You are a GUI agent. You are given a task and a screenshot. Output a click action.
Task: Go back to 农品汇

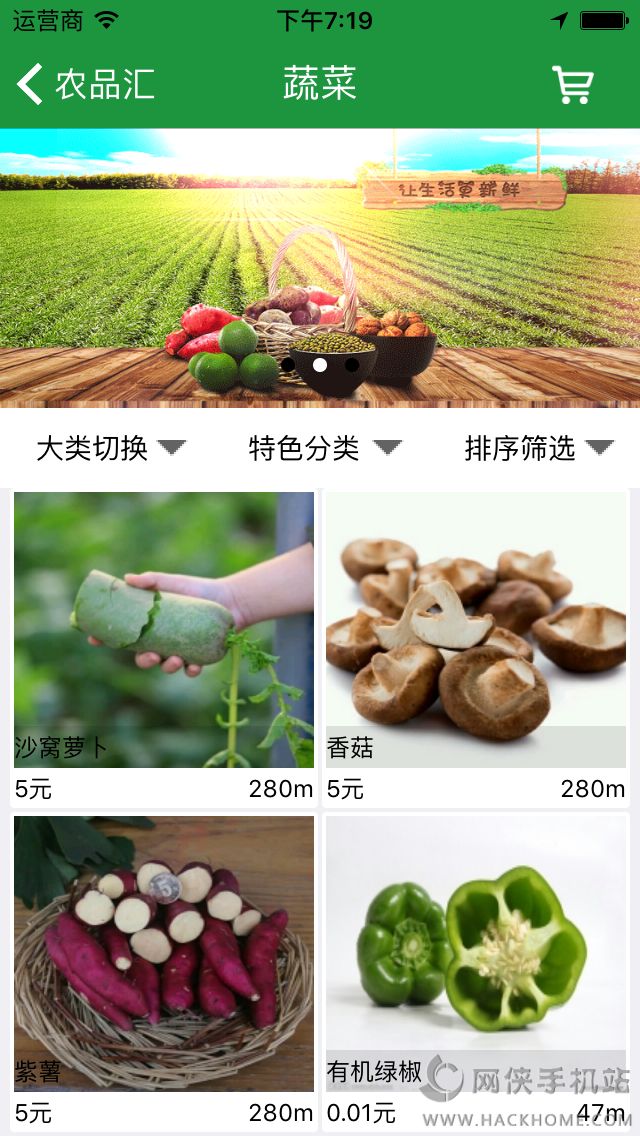click(x=85, y=85)
